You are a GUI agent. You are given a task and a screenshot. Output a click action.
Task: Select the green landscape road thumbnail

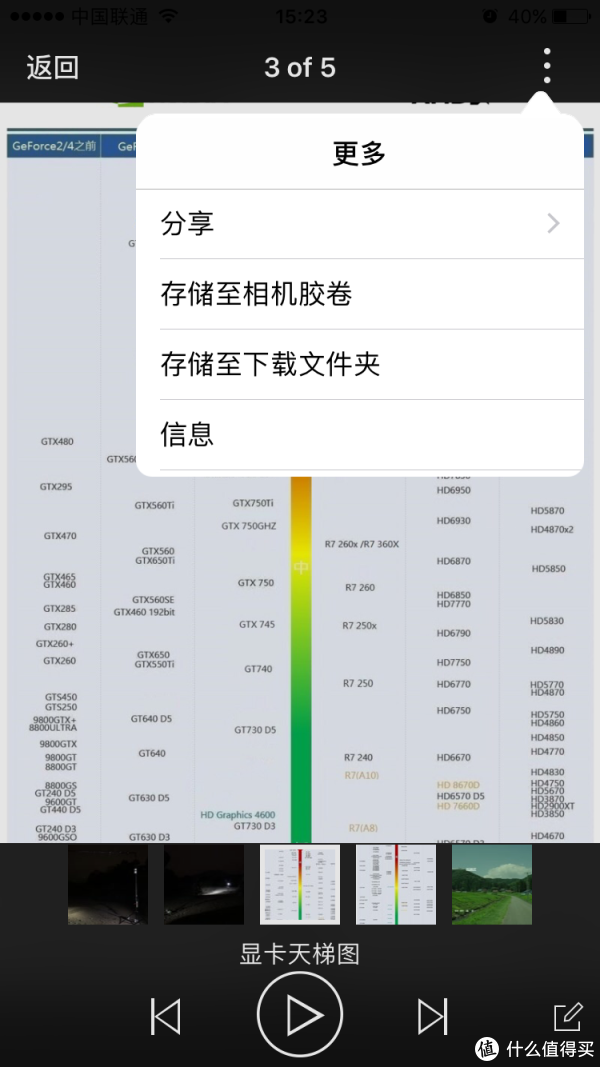pos(492,885)
